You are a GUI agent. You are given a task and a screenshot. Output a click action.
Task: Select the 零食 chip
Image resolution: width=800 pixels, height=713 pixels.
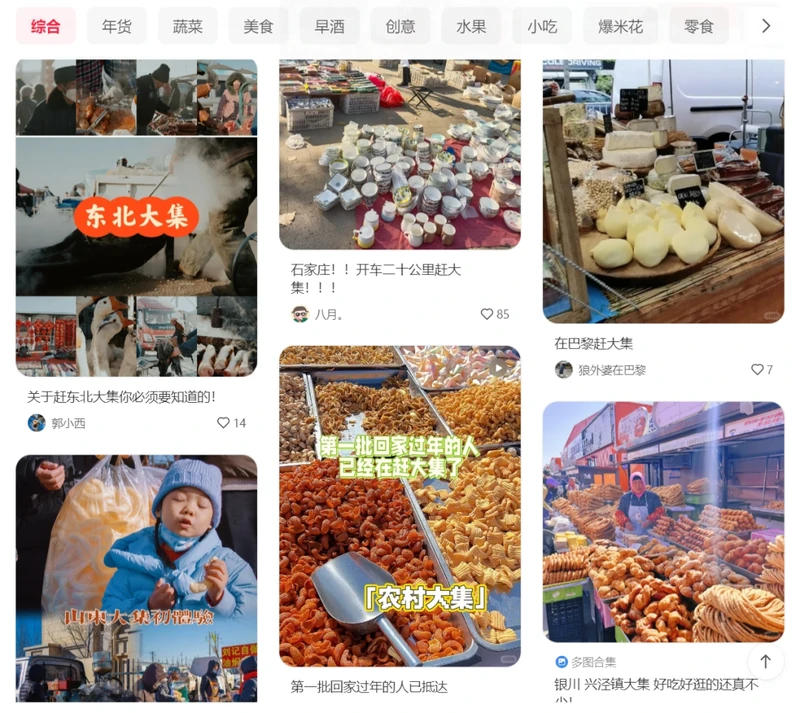click(699, 26)
